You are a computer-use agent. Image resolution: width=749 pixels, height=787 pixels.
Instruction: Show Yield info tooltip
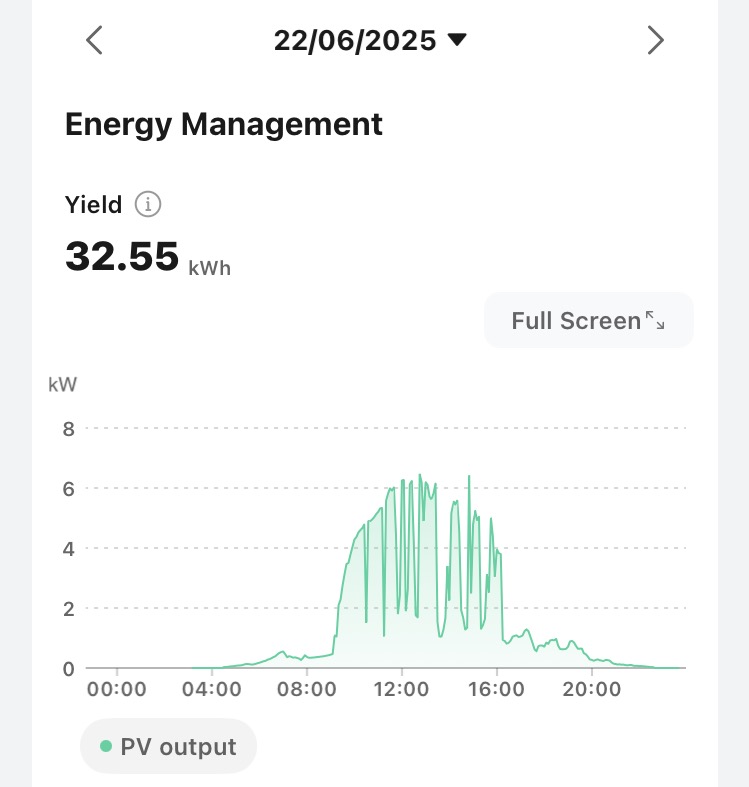tap(148, 205)
